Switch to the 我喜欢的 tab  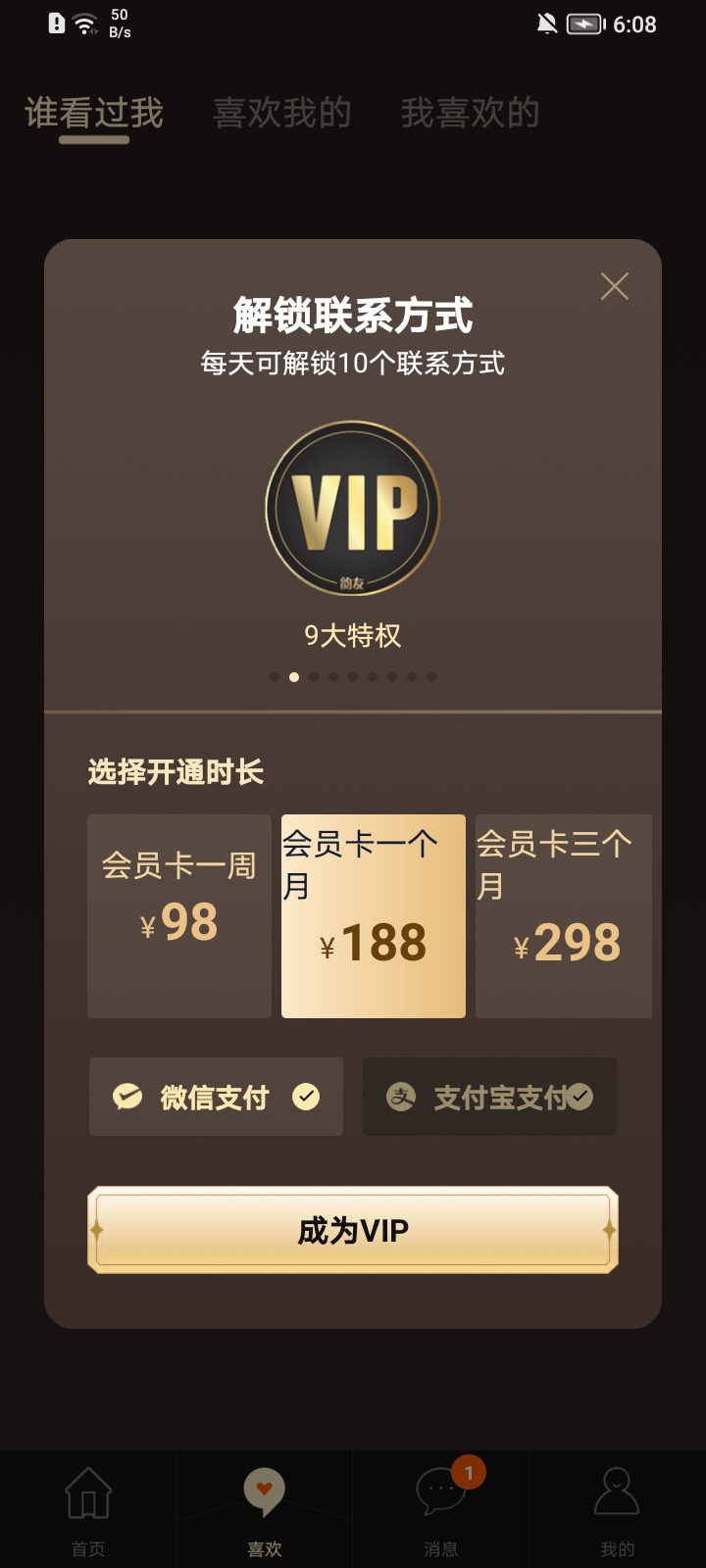coord(470,113)
